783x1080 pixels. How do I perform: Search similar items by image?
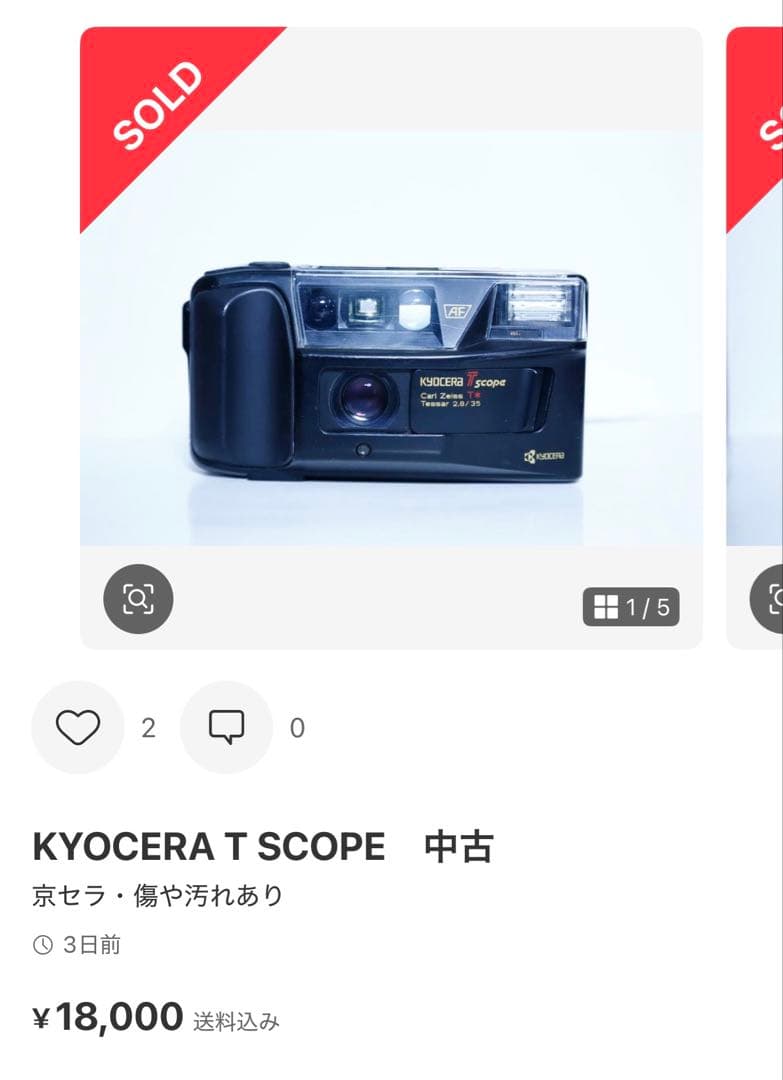138,599
